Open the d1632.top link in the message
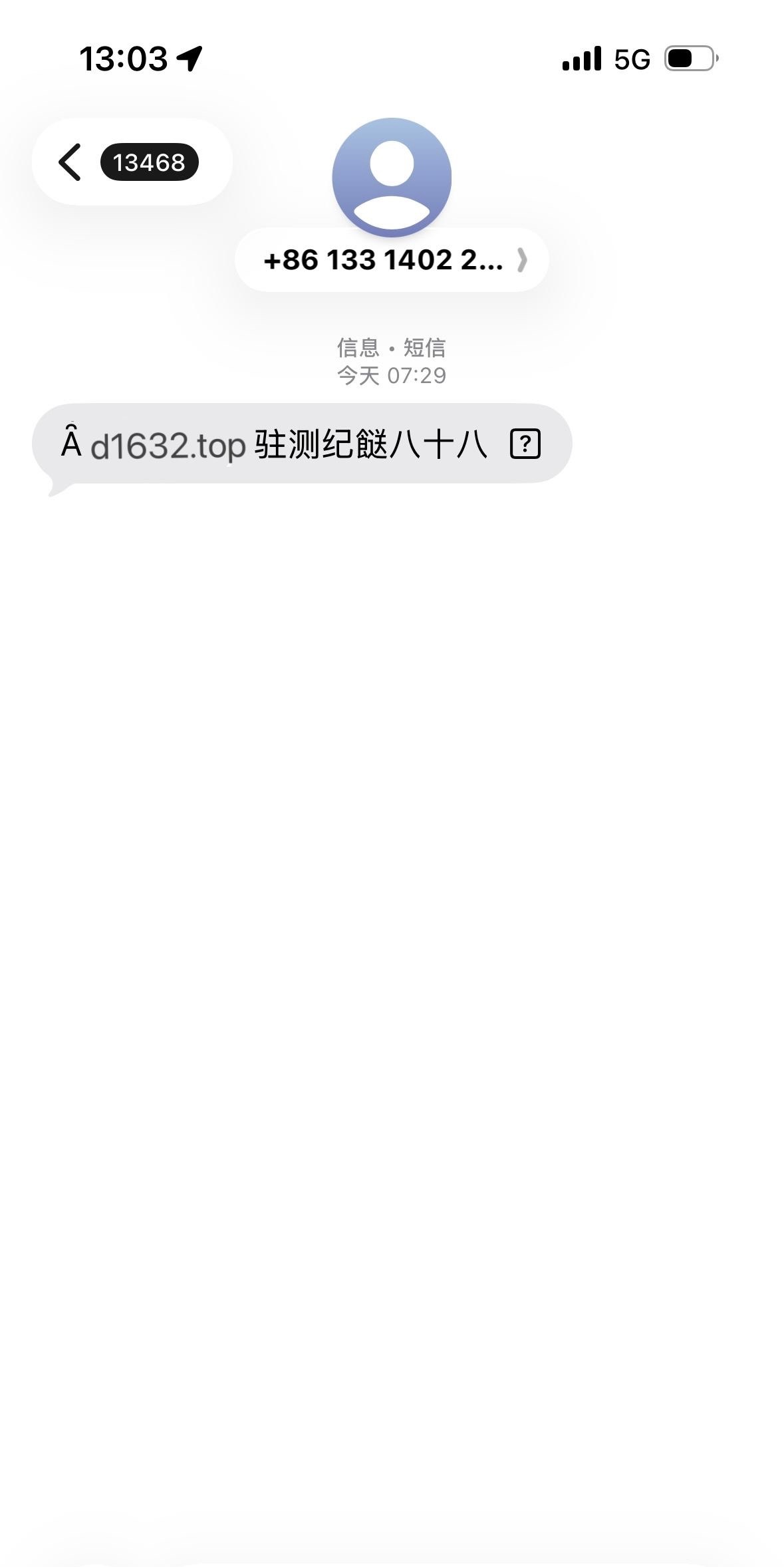 point(168,446)
